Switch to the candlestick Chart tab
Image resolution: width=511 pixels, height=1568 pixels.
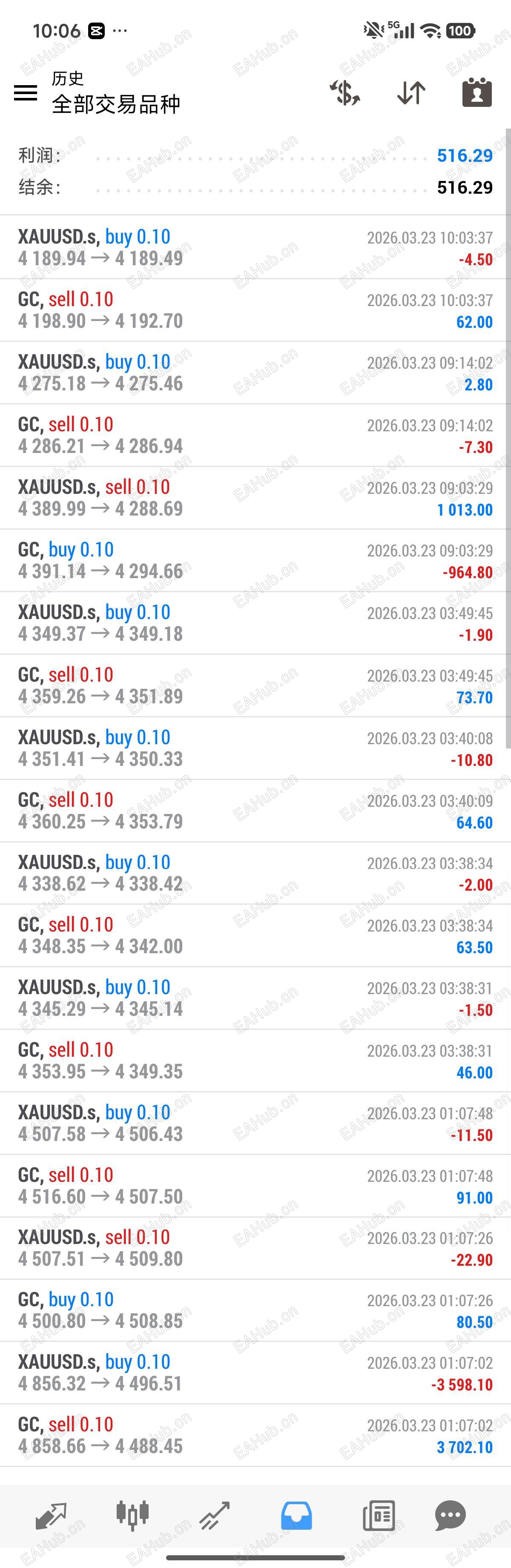[132, 1515]
